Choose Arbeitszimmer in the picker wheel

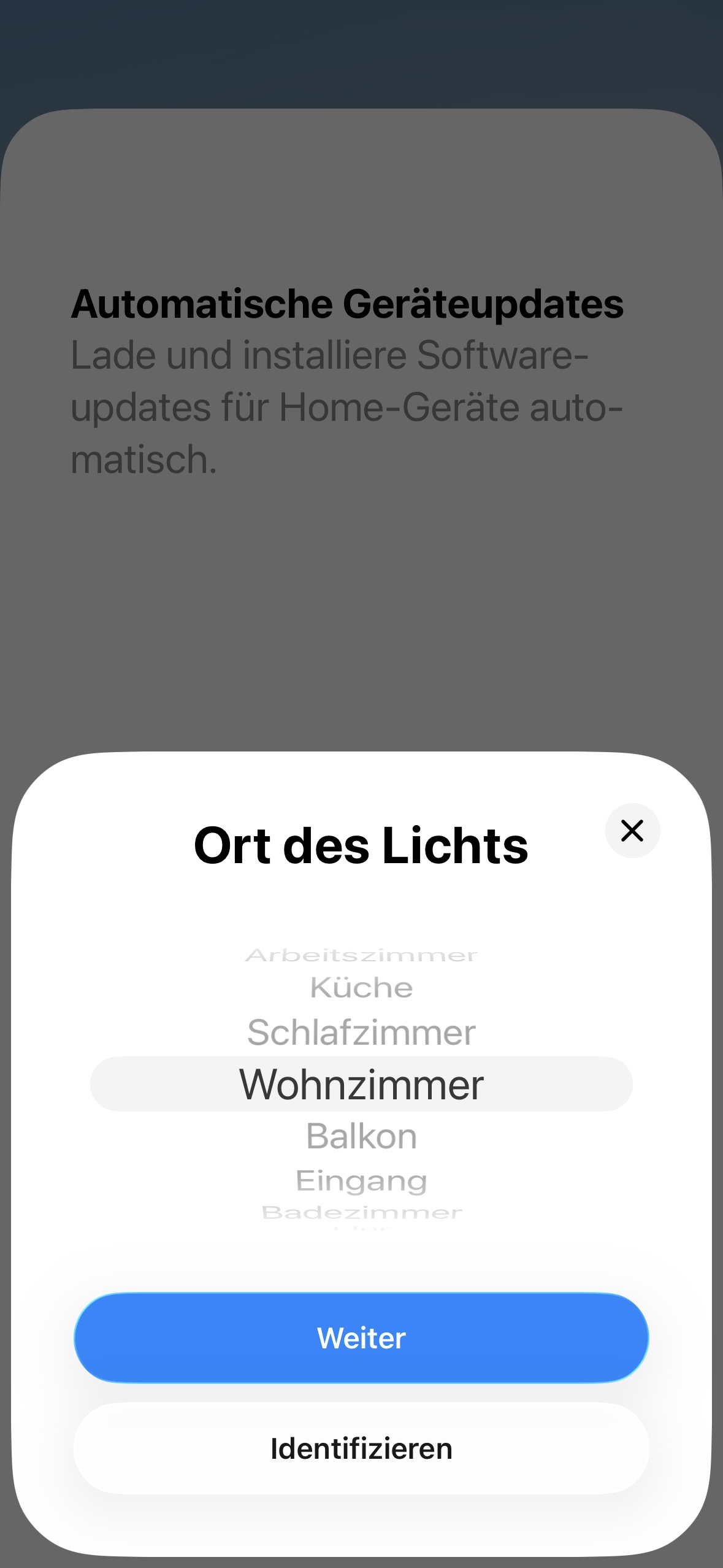[361, 955]
